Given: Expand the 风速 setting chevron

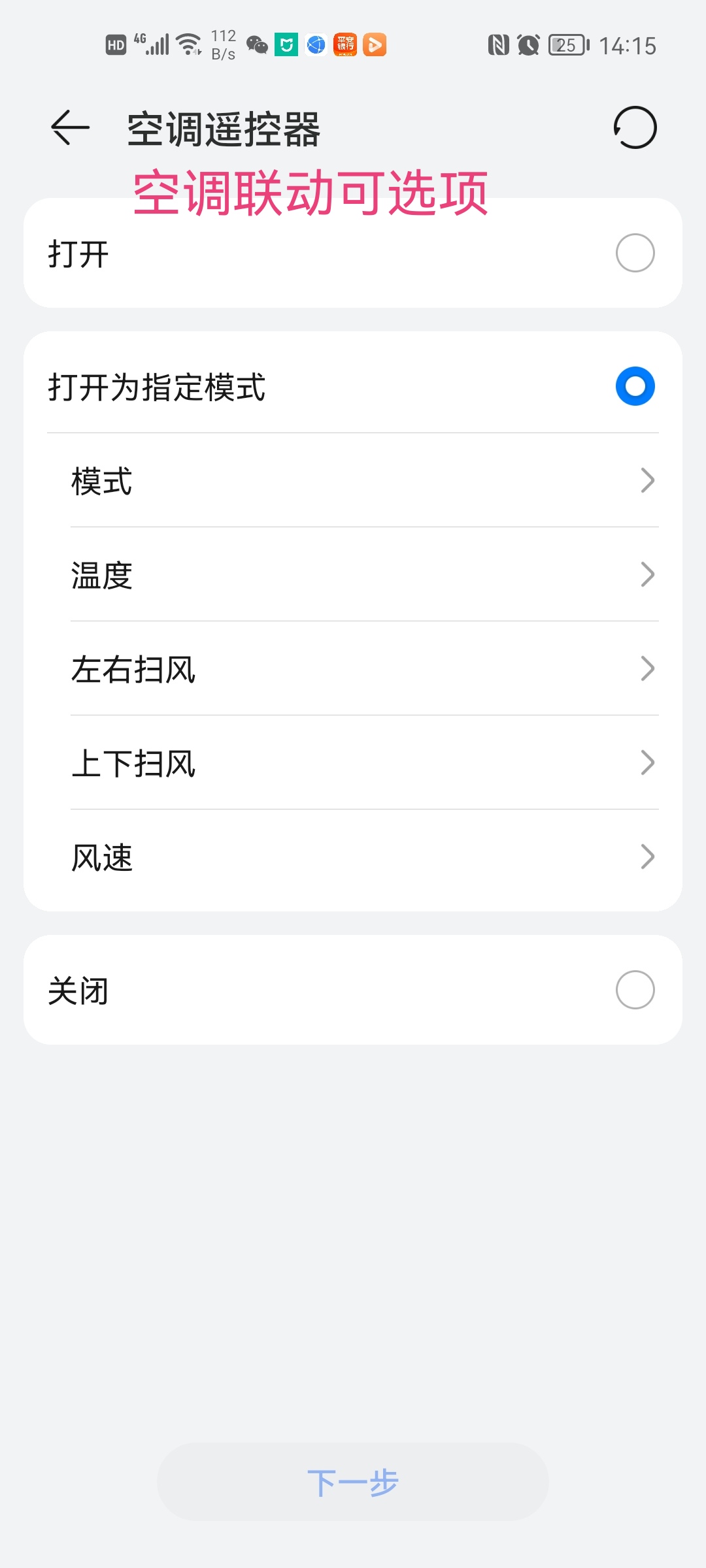Looking at the screenshot, I should coord(648,857).
